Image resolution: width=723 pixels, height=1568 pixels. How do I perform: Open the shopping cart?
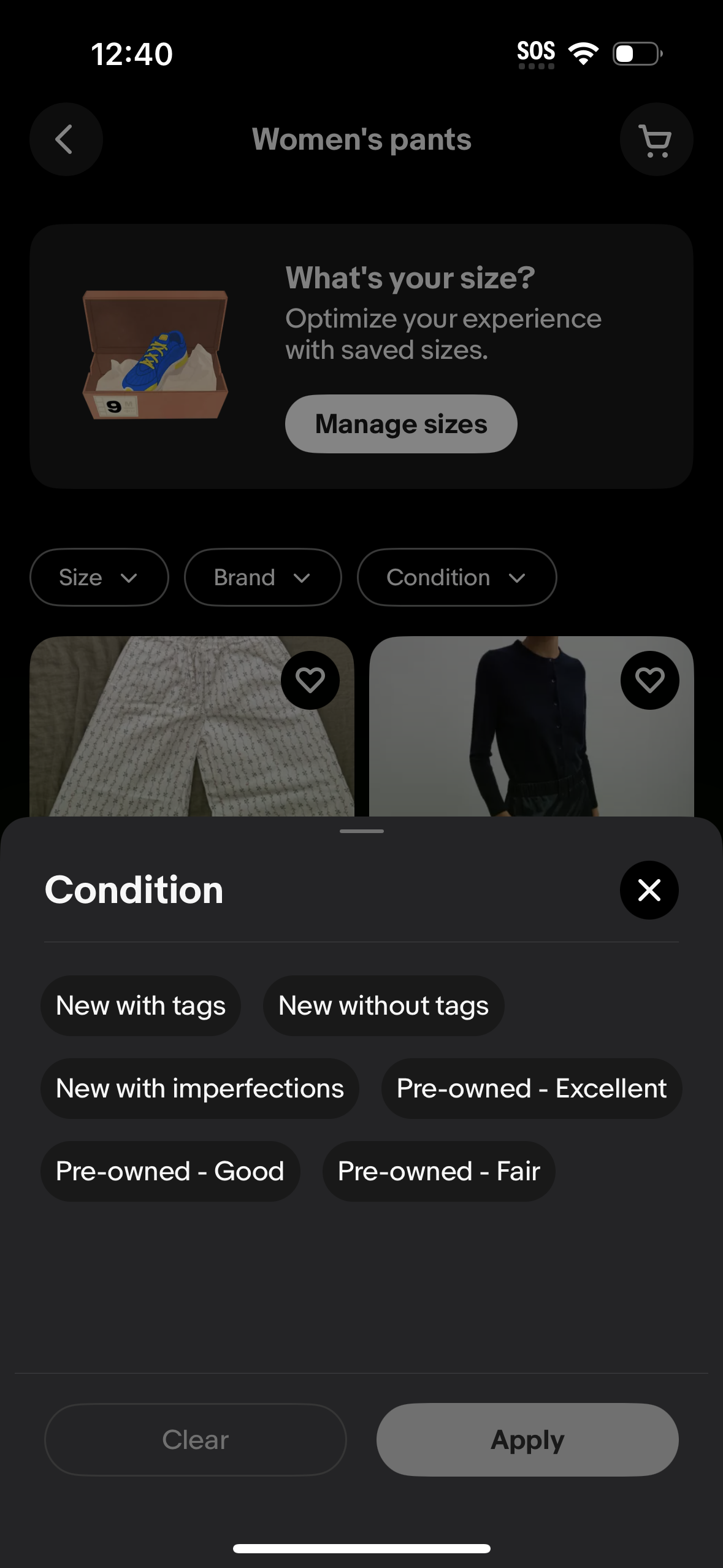click(656, 139)
